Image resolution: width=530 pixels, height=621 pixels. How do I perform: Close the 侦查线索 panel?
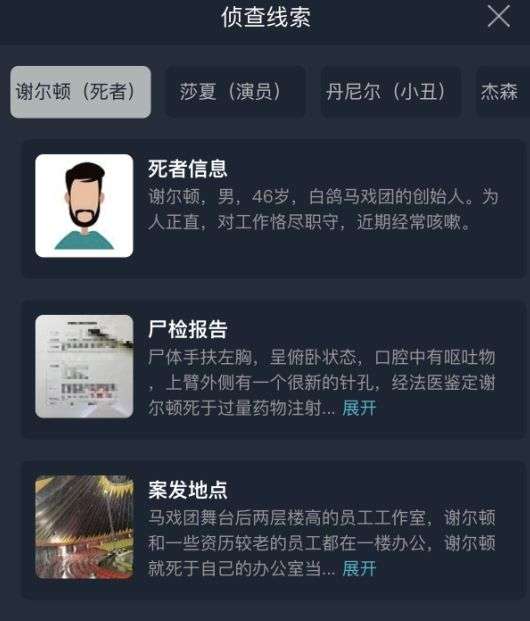click(x=498, y=17)
